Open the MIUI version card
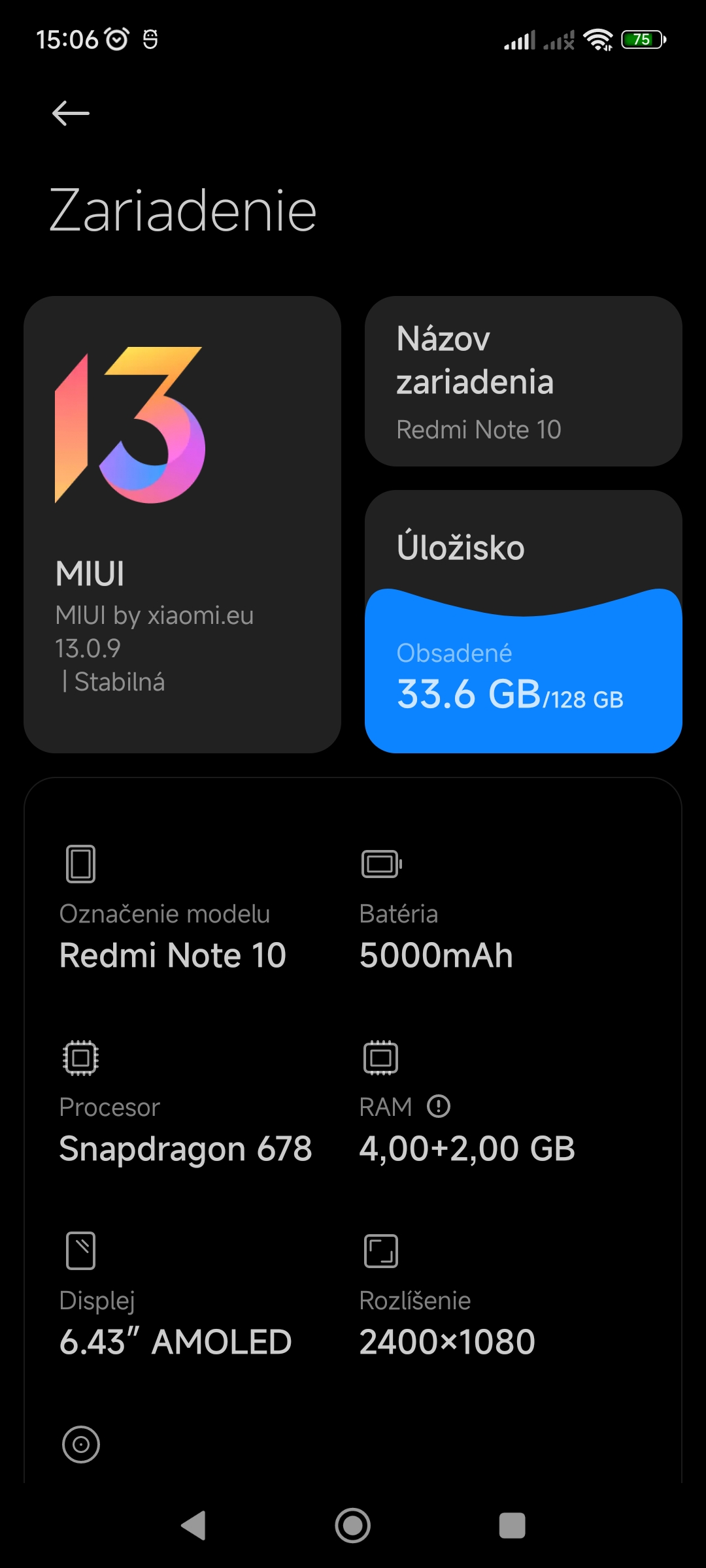This screenshot has height=1568, width=706. [182, 525]
